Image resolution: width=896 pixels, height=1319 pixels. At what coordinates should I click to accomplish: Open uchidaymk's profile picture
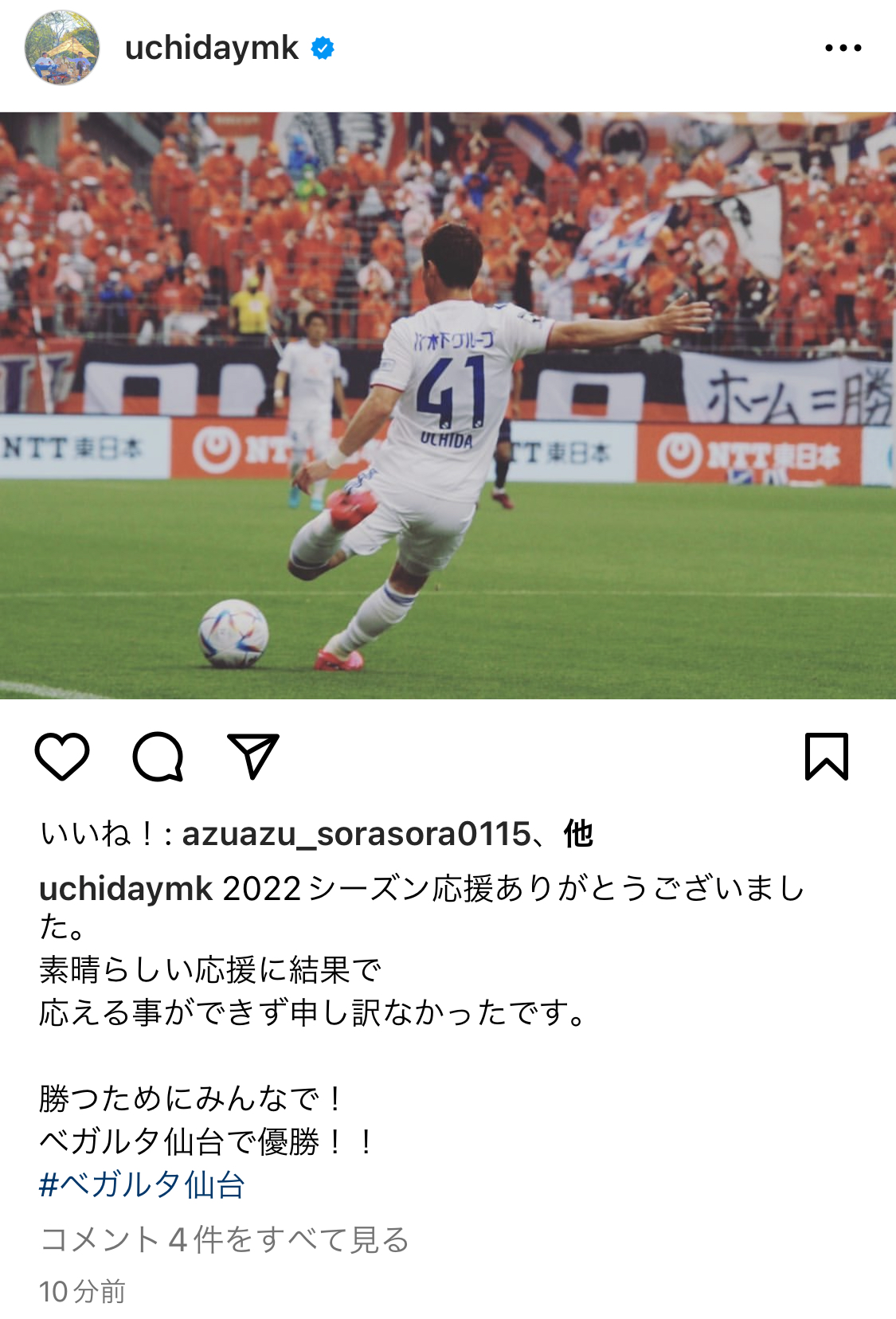[62, 48]
